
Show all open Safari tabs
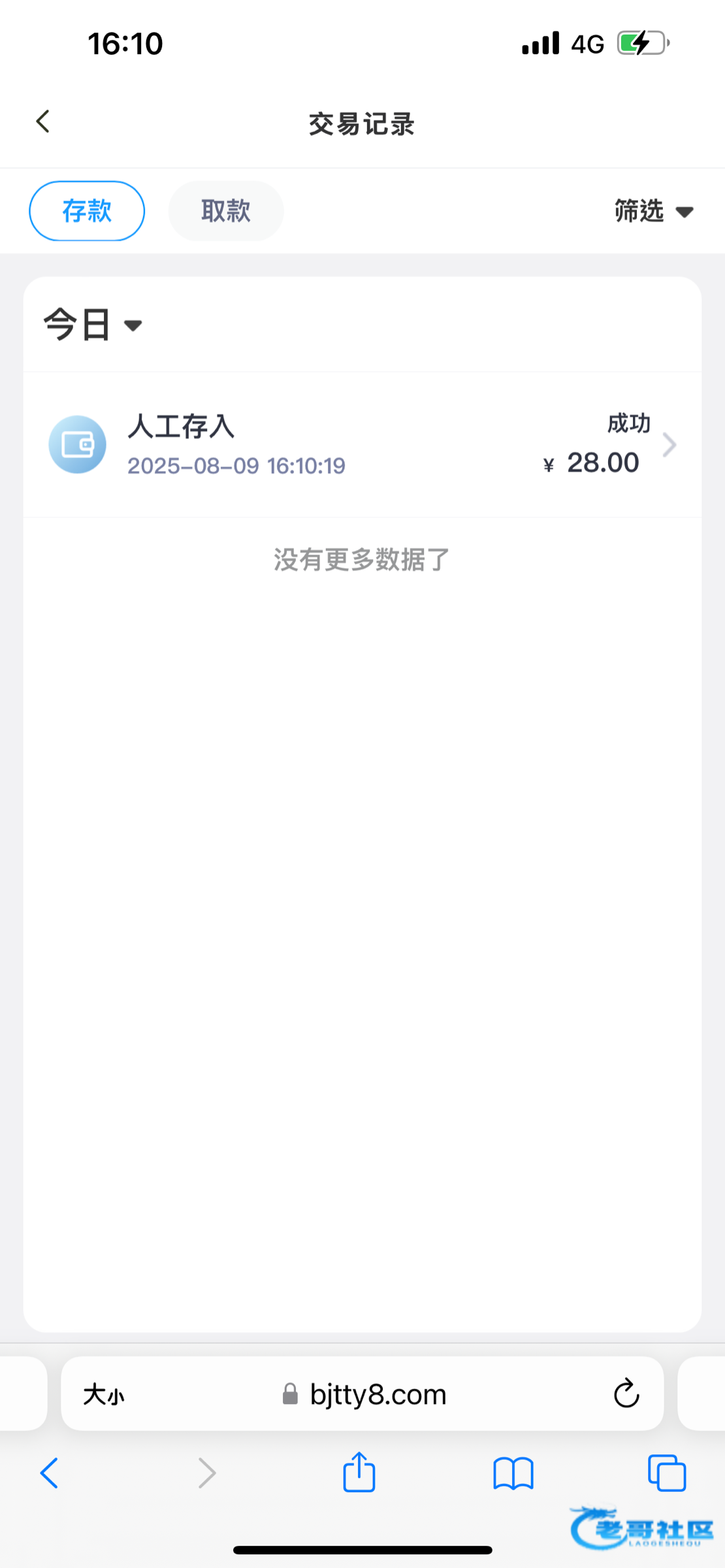(x=667, y=1473)
